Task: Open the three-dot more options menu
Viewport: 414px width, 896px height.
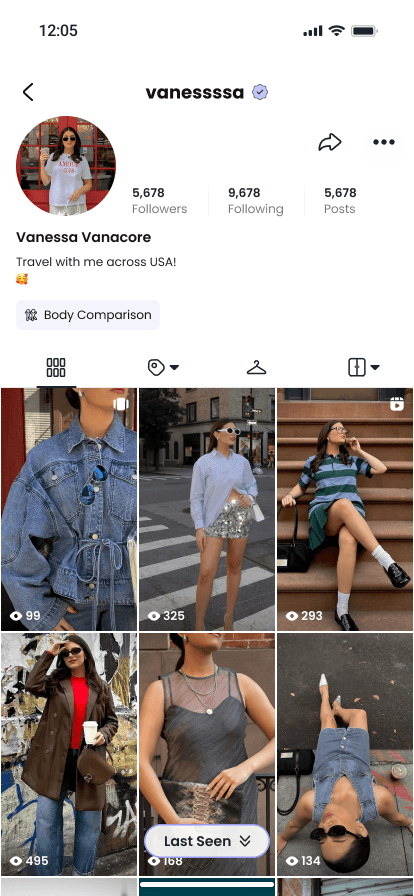Action: point(384,142)
